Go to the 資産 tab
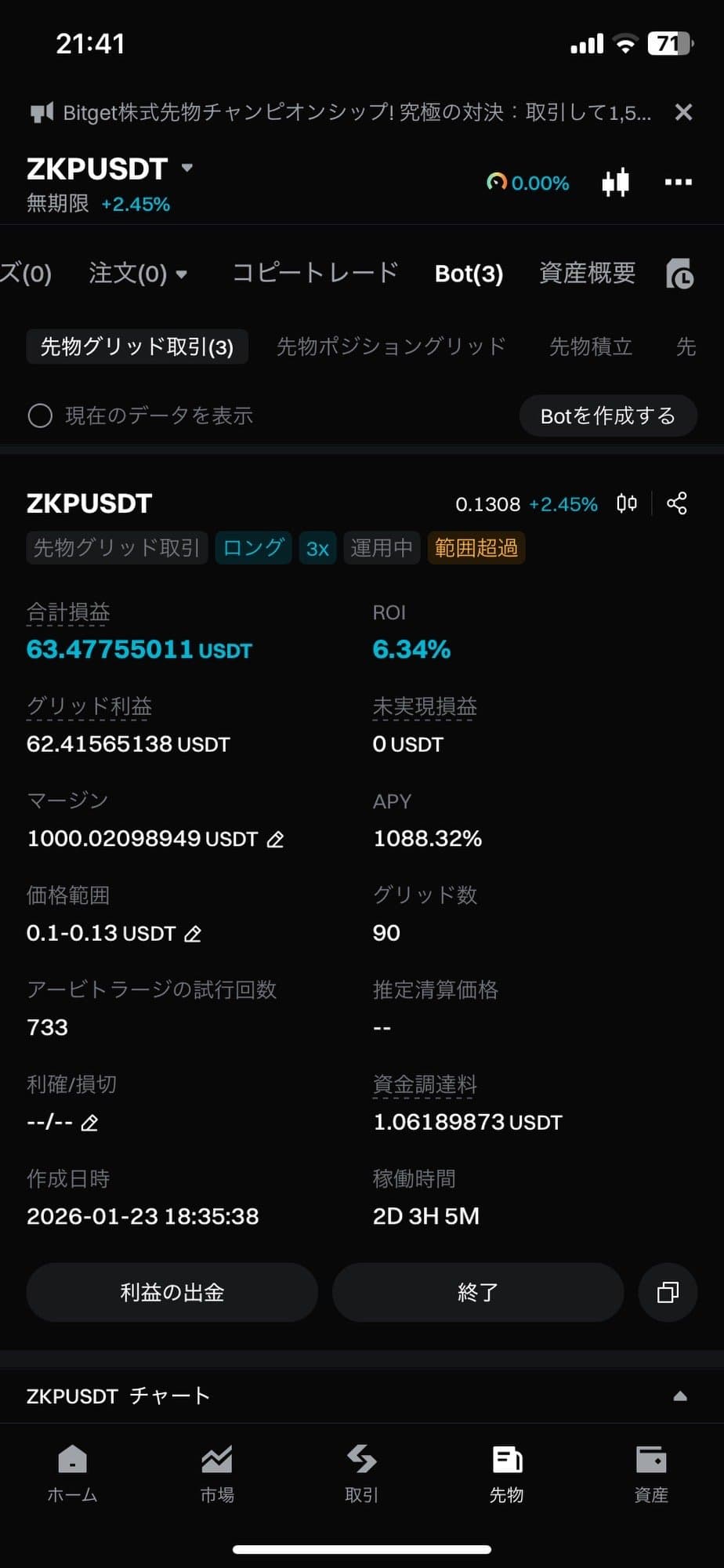This screenshot has height=1568, width=724. point(650,1473)
